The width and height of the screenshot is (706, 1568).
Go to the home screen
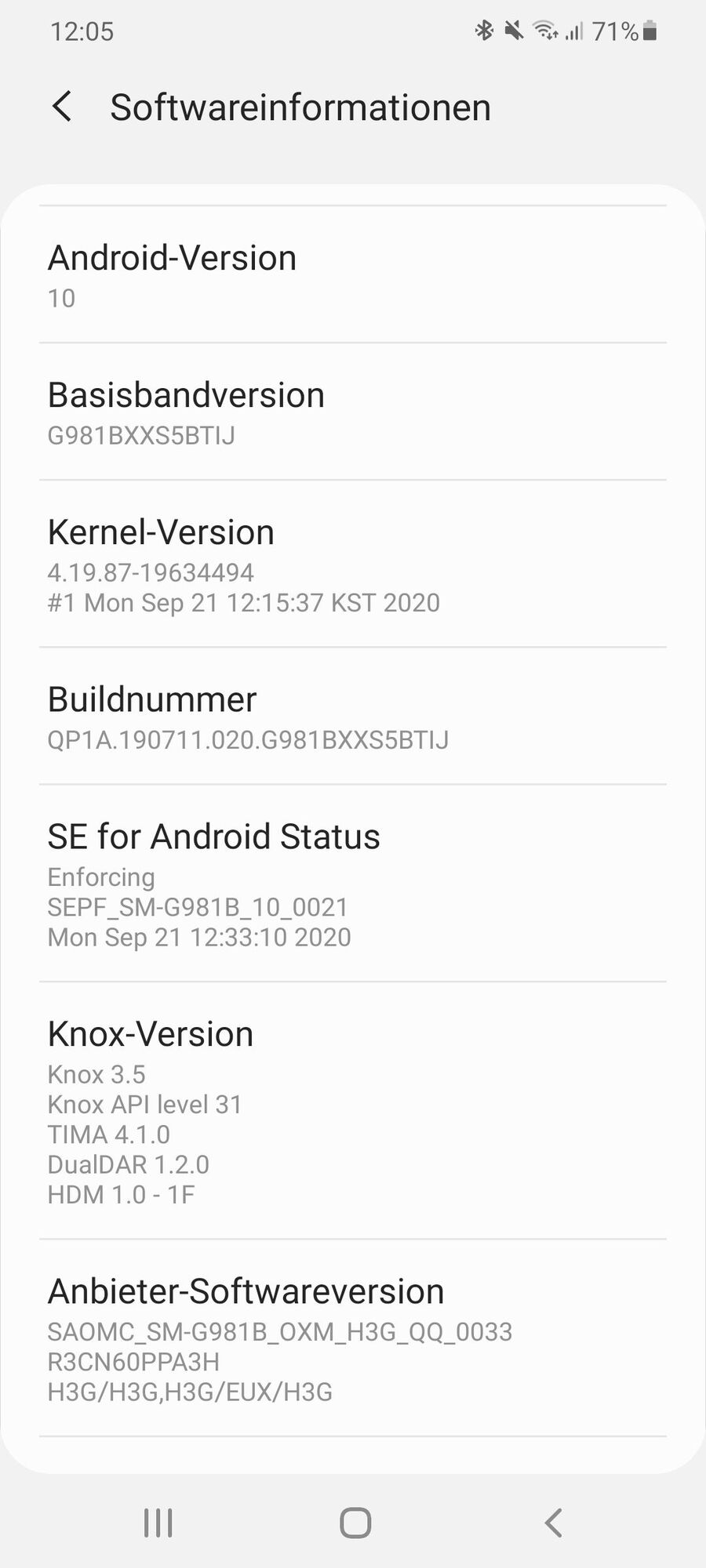(x=355, y=1523)
